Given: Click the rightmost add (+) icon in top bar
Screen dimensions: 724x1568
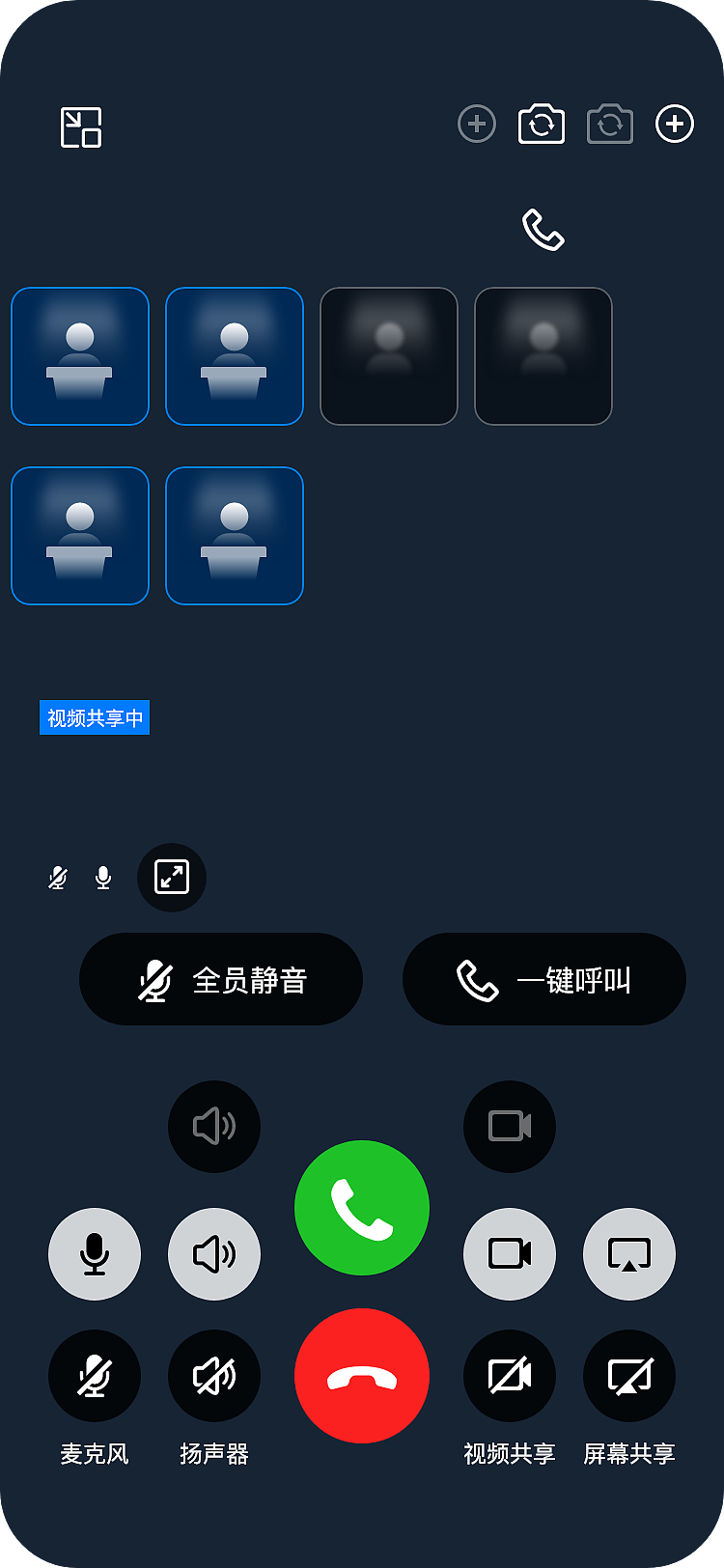Looking at the screenshot, I should pos(675,124).
